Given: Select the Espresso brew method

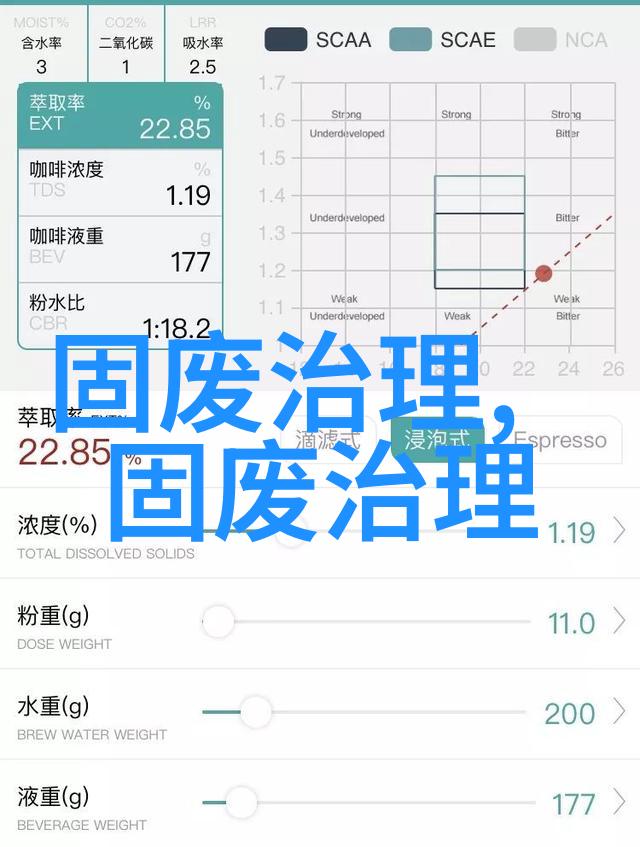Looking at the screenshot, I should 560,441.
